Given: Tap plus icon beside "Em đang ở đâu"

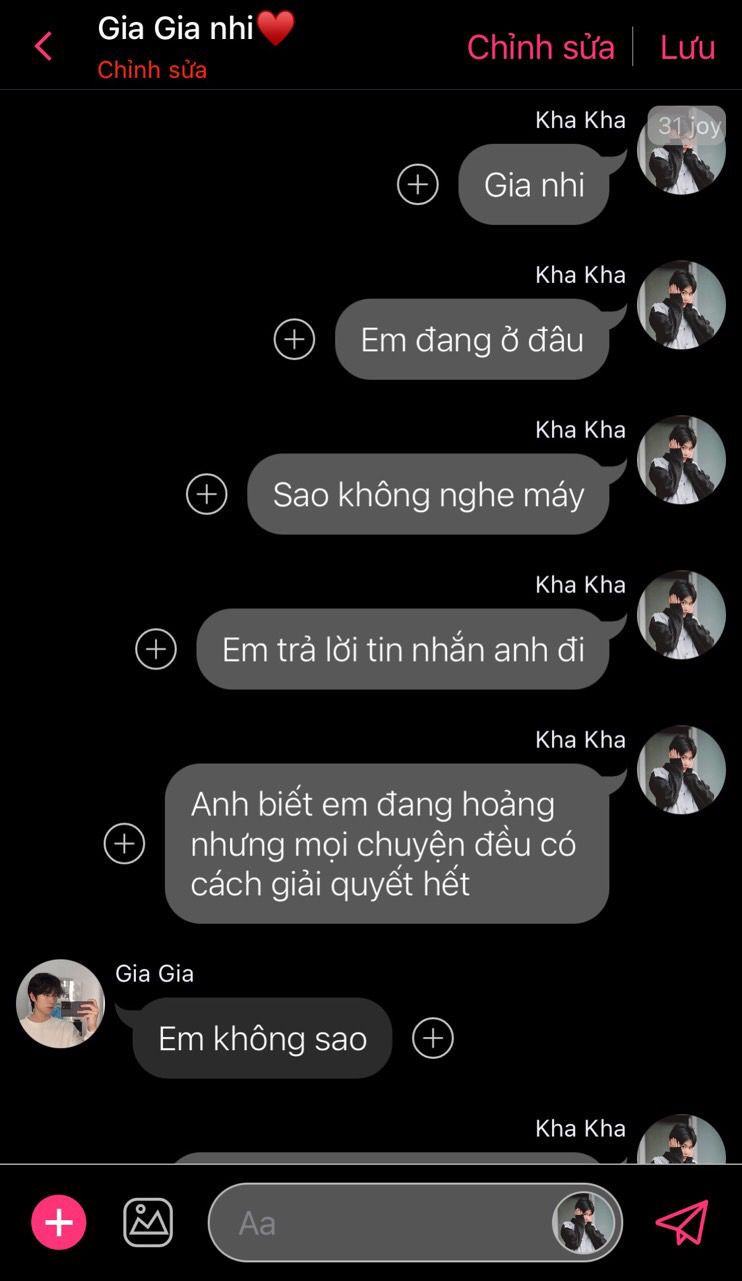Looking at the screenshot, I should pos(294,339).
